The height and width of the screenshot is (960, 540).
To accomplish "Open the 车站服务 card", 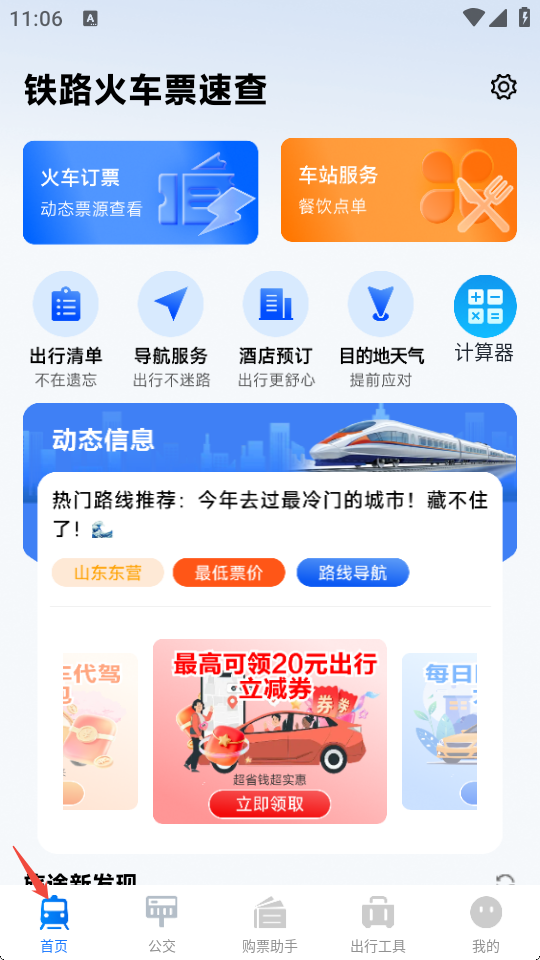I will [399, 190].
